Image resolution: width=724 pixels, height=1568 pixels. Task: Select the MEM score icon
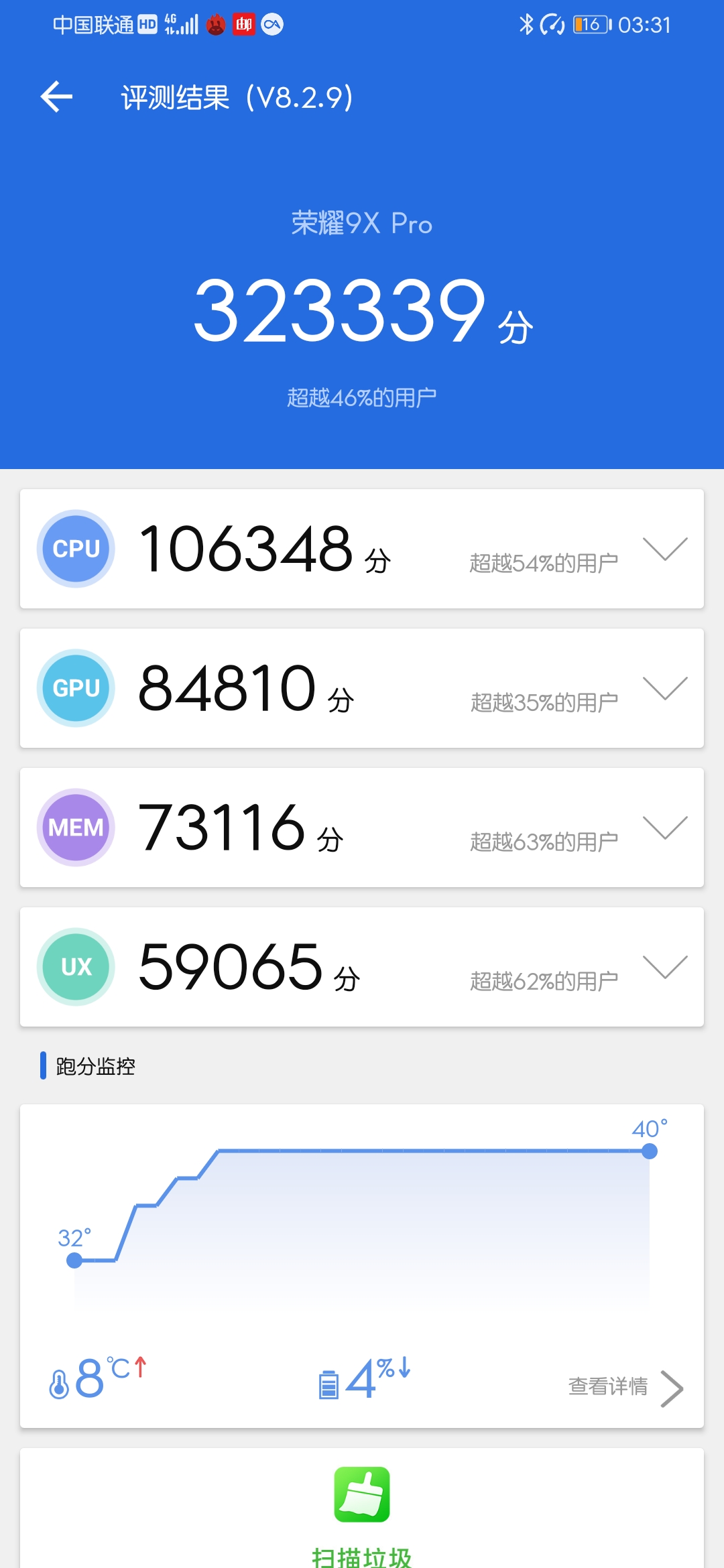(75, 827)
